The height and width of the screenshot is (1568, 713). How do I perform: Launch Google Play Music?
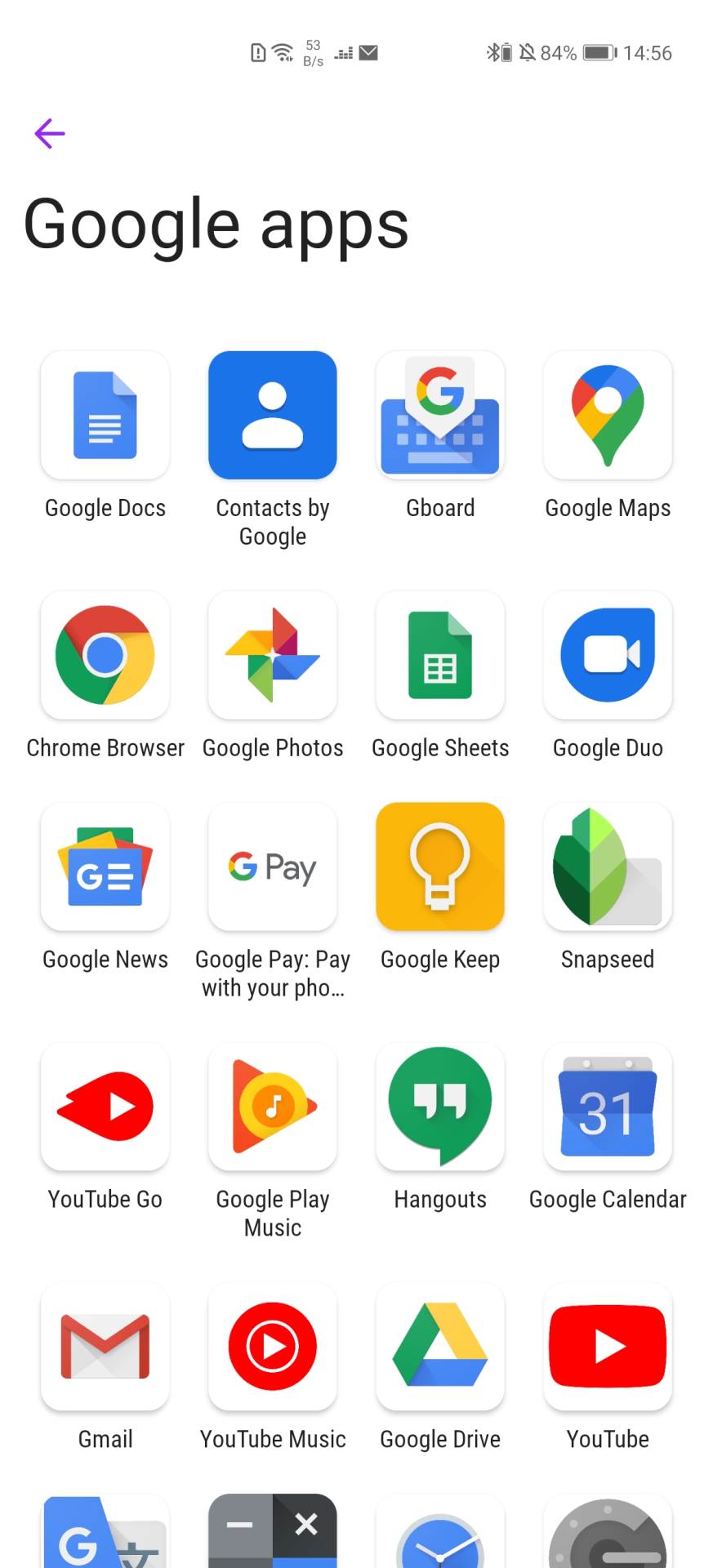tap(273, 1107)
